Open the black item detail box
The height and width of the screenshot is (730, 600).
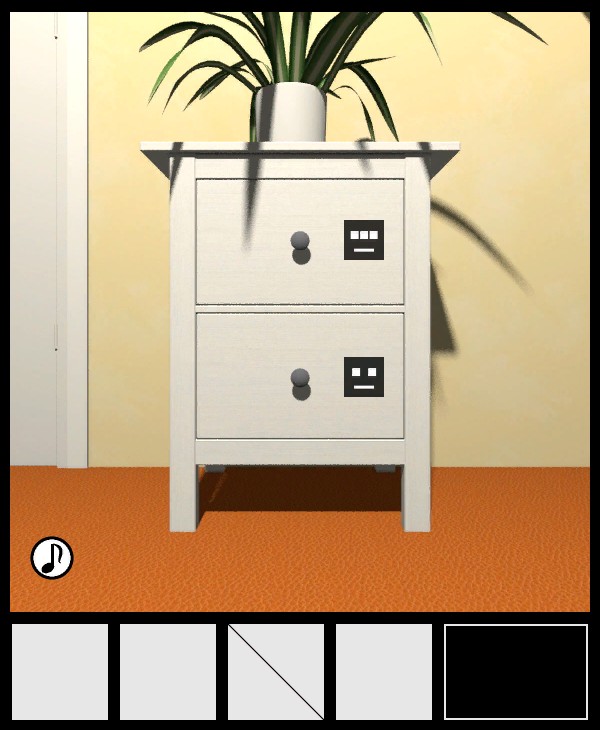(516, 672)
